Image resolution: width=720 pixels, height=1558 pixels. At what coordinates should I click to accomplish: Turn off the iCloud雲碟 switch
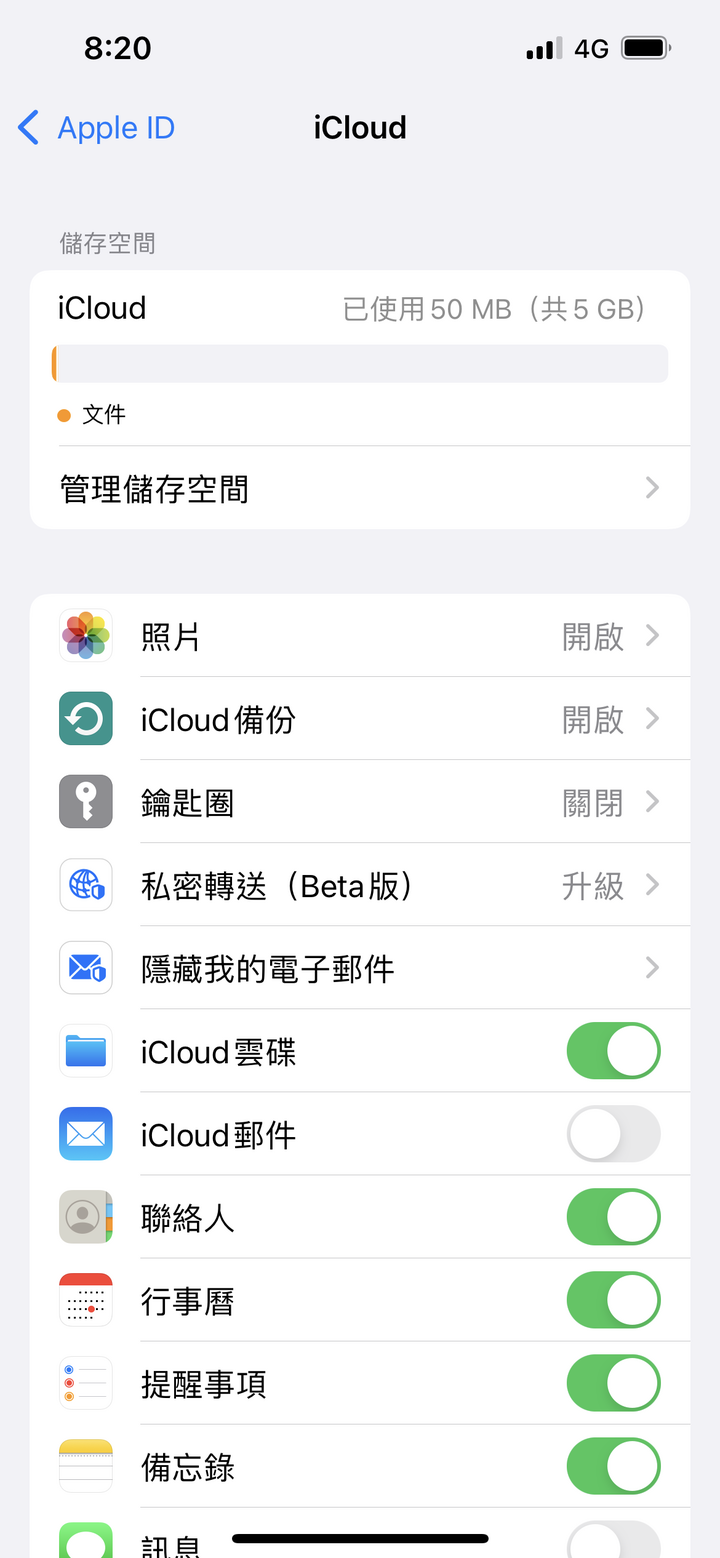coord(613,1051)
